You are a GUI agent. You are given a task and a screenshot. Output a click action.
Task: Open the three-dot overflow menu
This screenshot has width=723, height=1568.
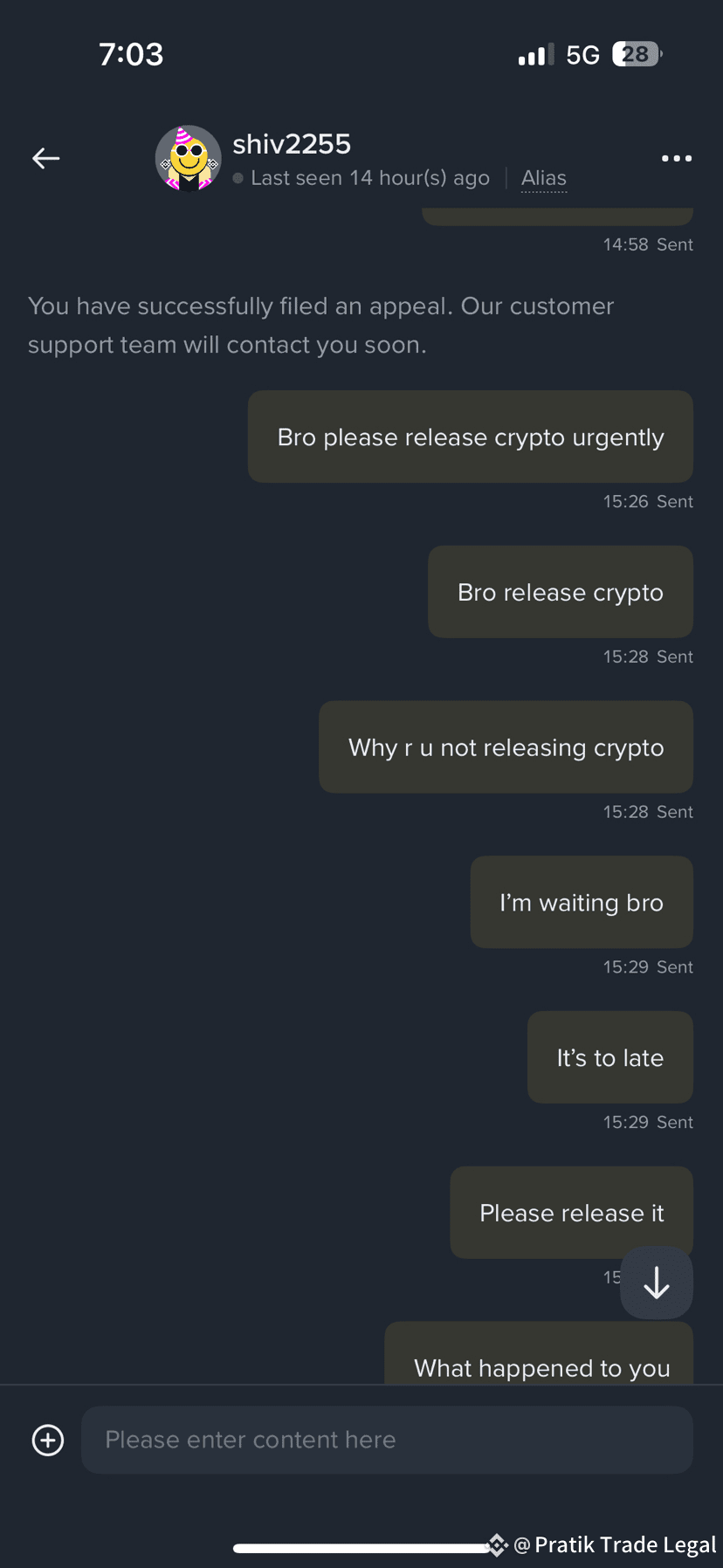[676, 158]
